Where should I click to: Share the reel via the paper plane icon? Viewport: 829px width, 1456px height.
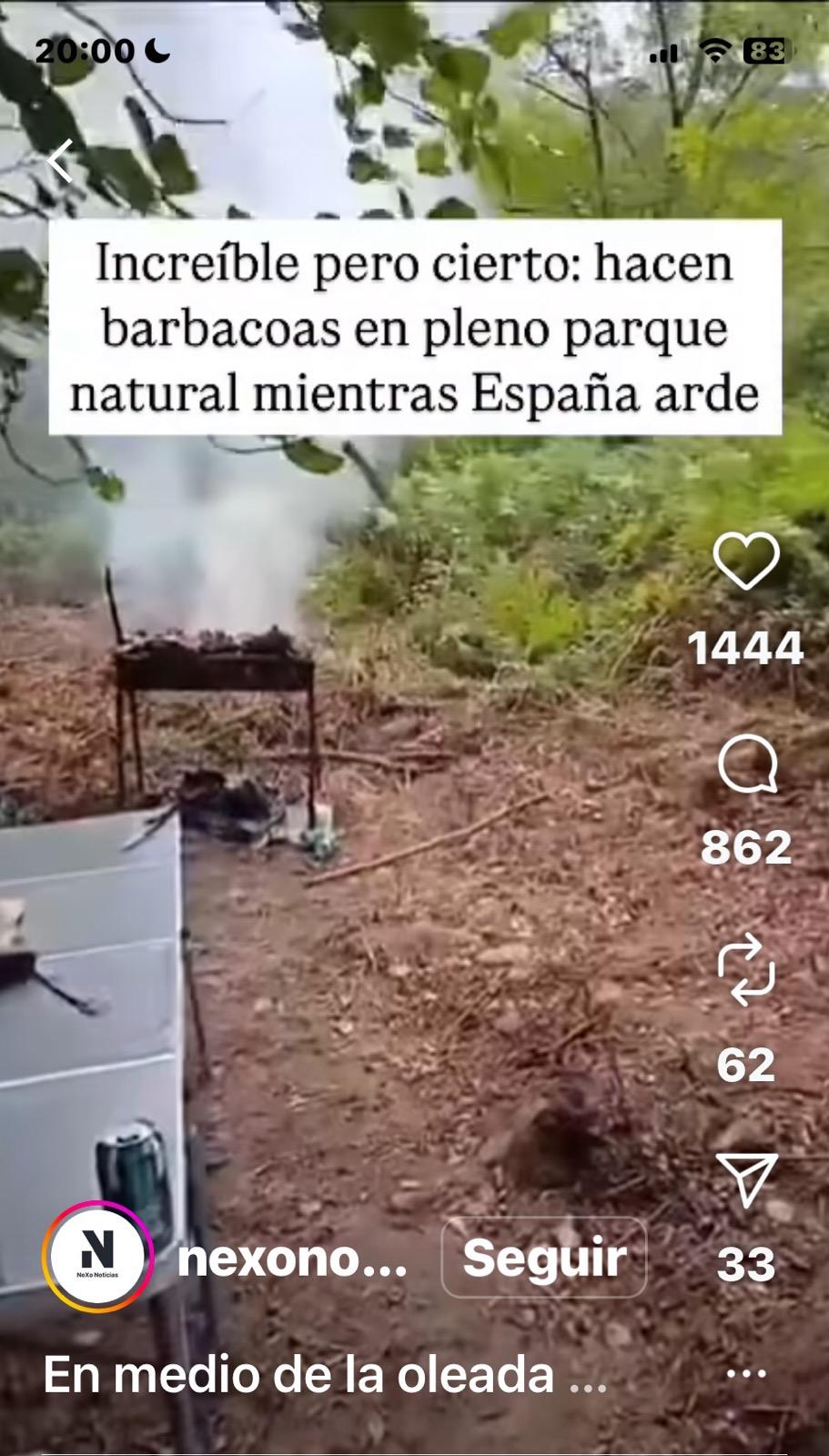tap(746, 1179)
